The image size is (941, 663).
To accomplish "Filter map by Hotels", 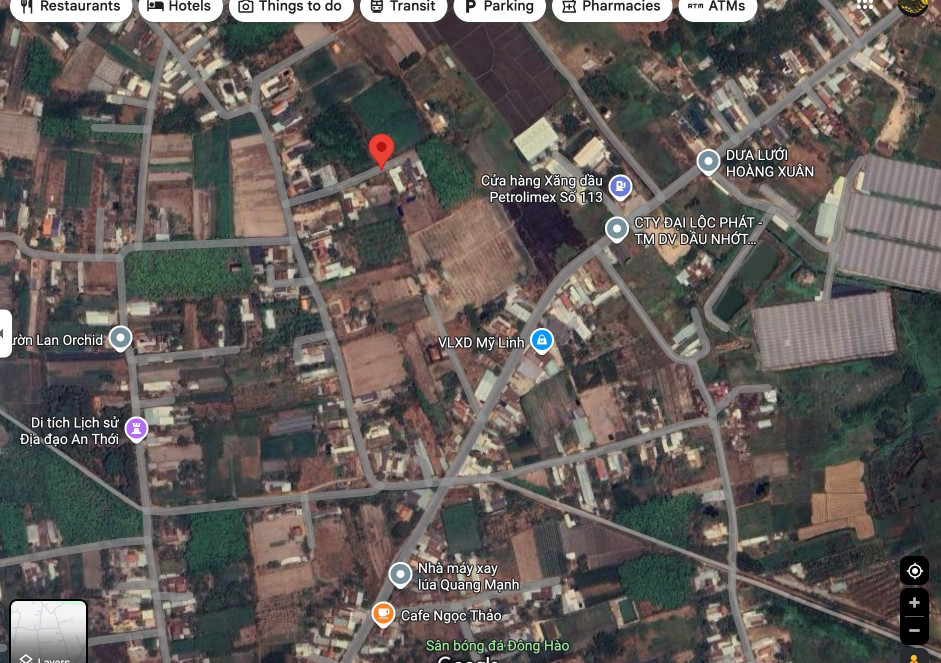I will [x=179, y=7].
